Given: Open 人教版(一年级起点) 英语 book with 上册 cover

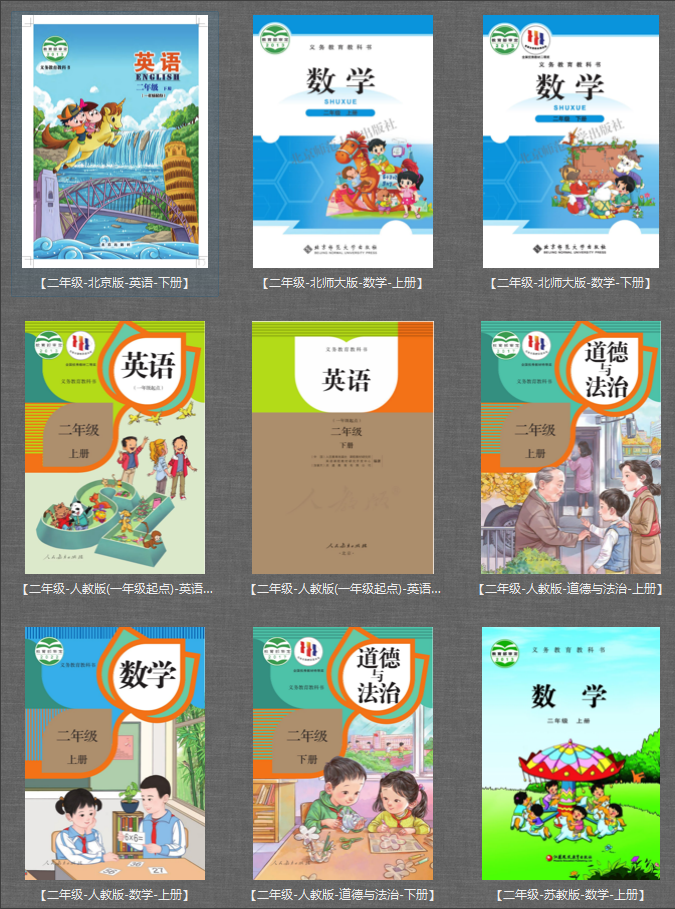Looking at the screenshot, I should coord(115,447).
